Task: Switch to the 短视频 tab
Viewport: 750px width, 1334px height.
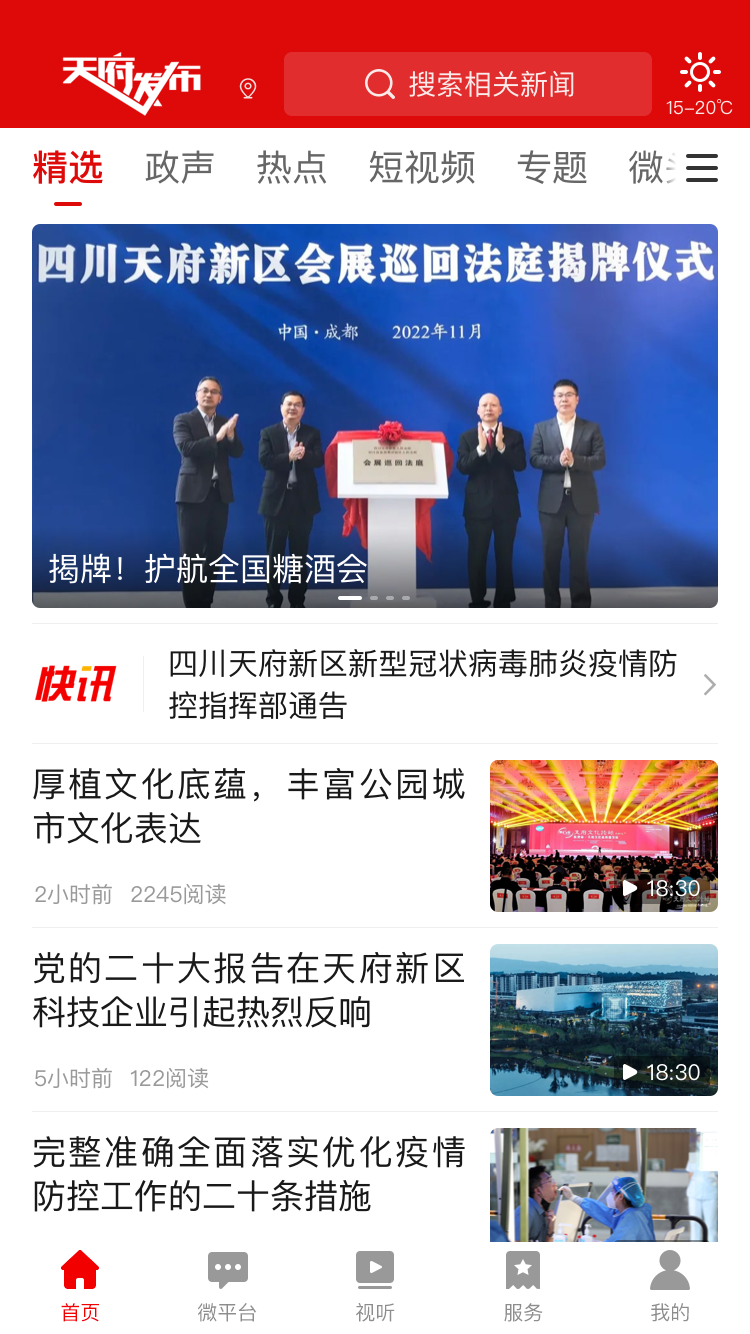Action: click(420, 168)
